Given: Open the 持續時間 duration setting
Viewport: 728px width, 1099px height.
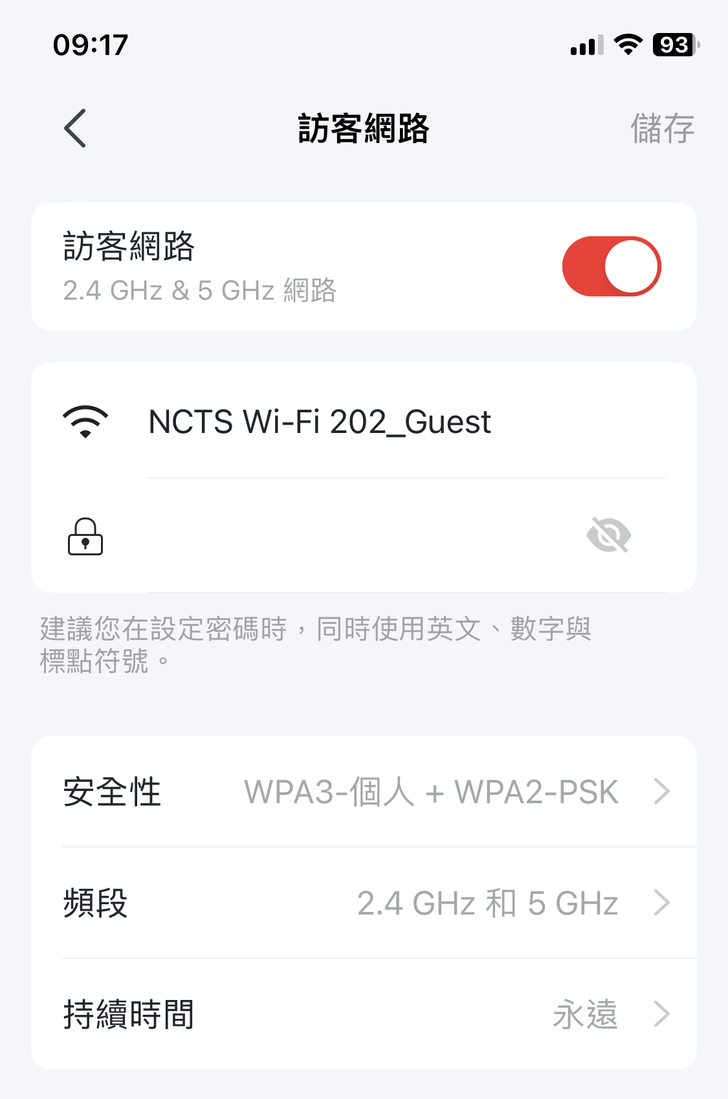Looking at the screenshot, I should [364, 1015].
